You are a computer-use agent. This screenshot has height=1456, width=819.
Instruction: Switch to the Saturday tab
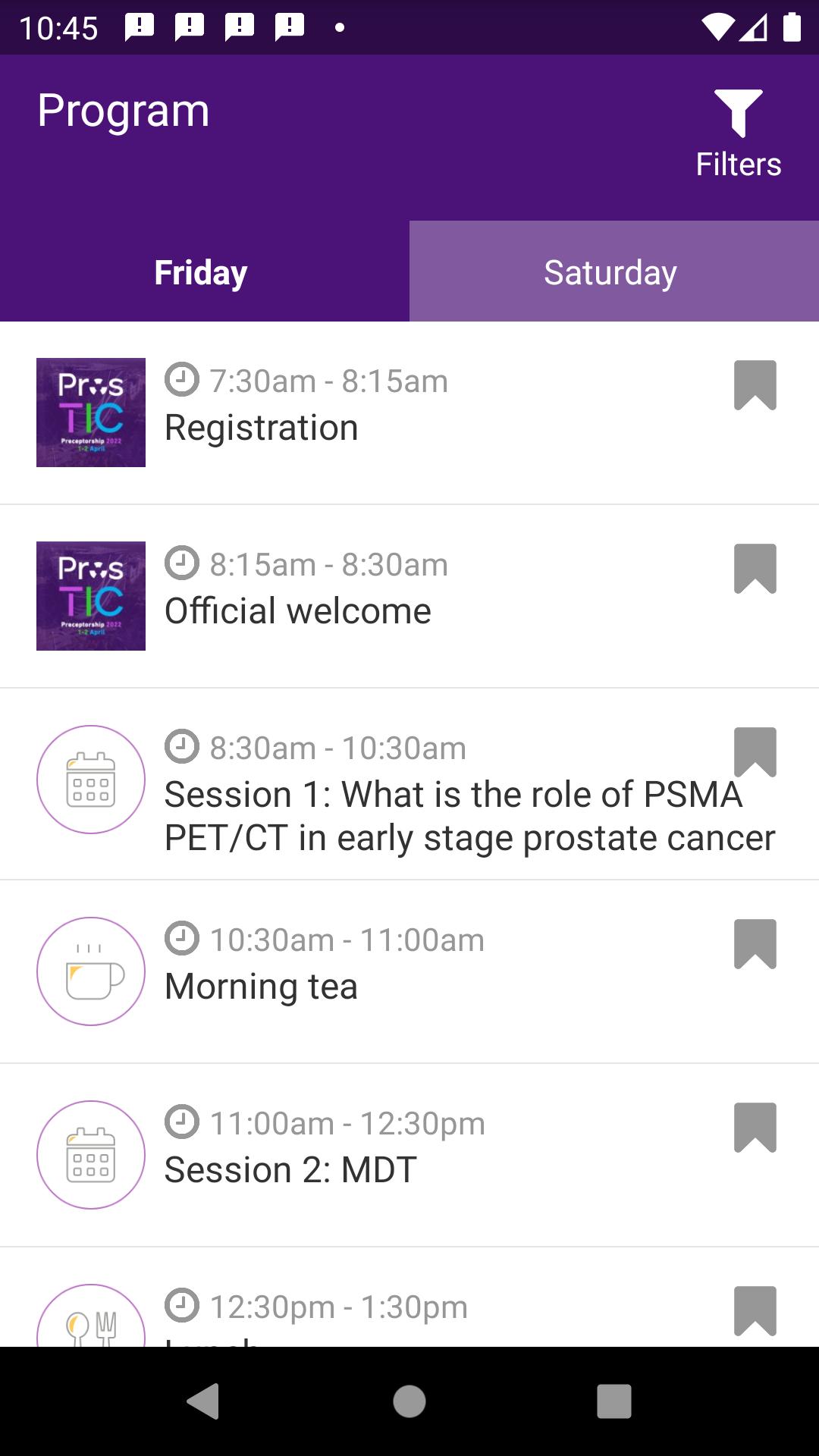614,271
